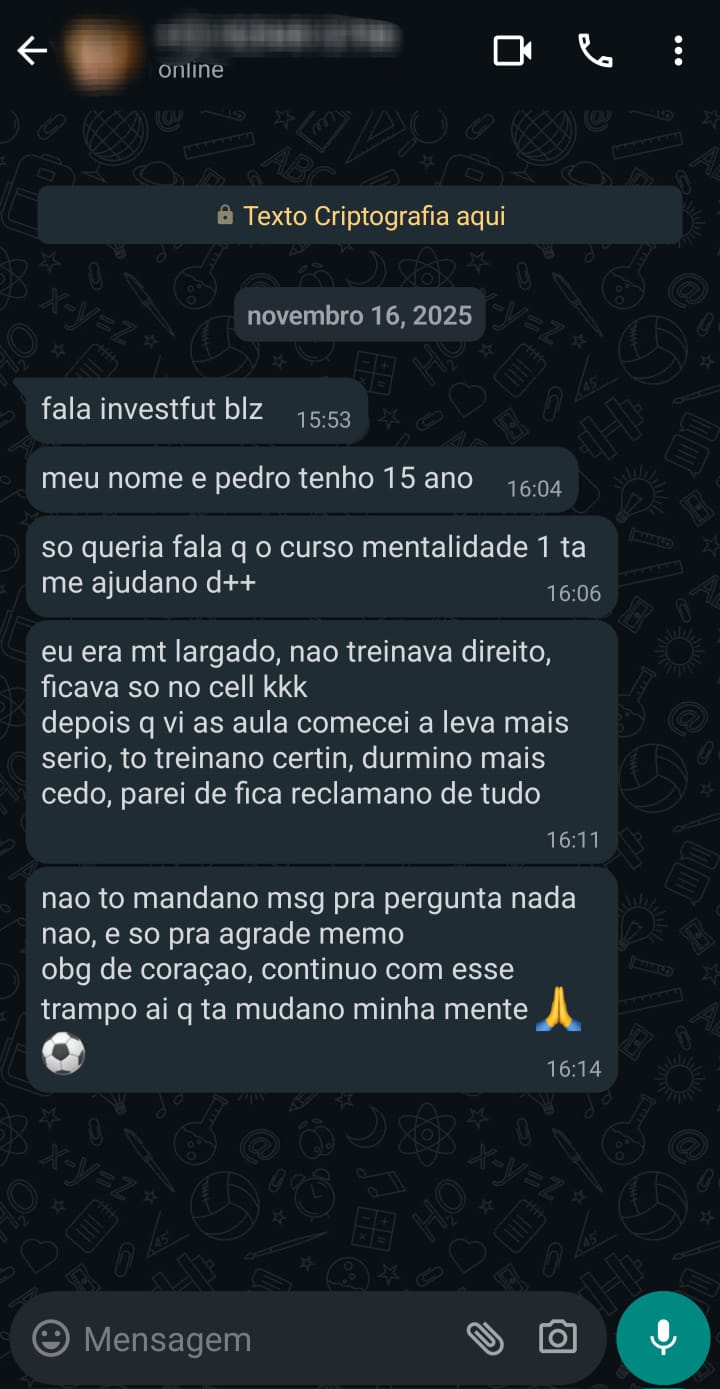
Task: Attach a file with the paperclip
Action: 485,1338
